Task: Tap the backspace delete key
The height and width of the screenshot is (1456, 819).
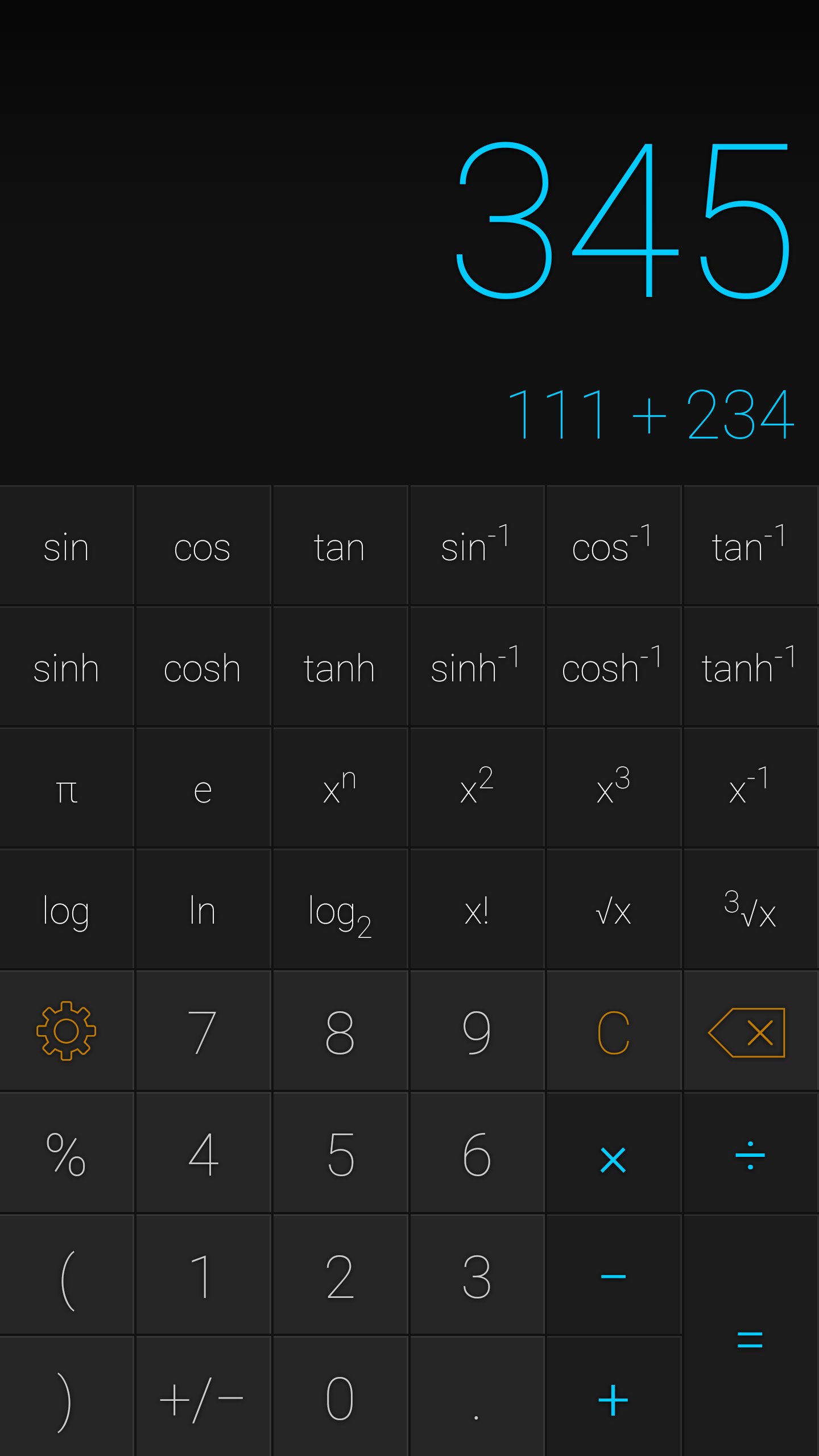Action: click(x=751, y=1031)
